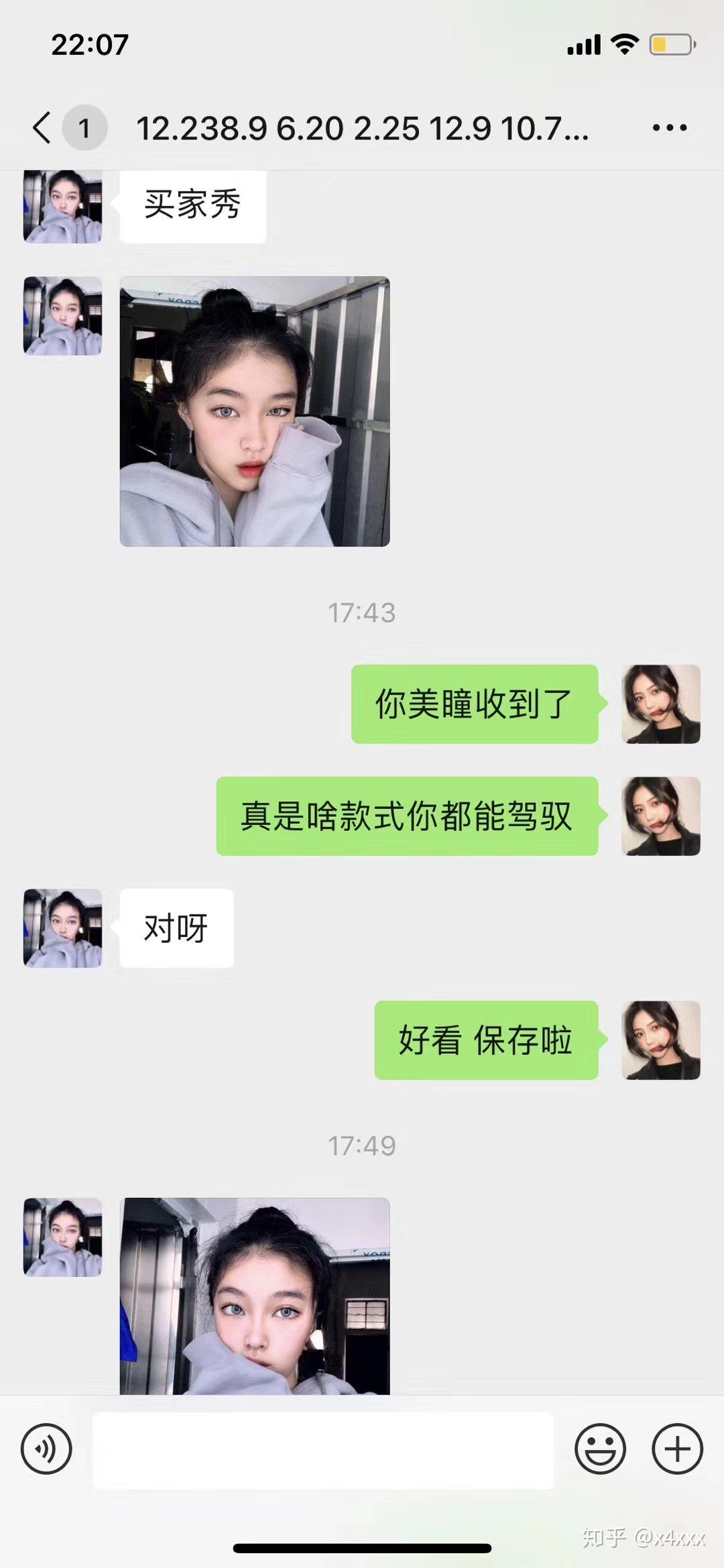Viewport: 724px width, 1568px height.
Task: Open the emoji sticker panel
Action: point(600,1449)
